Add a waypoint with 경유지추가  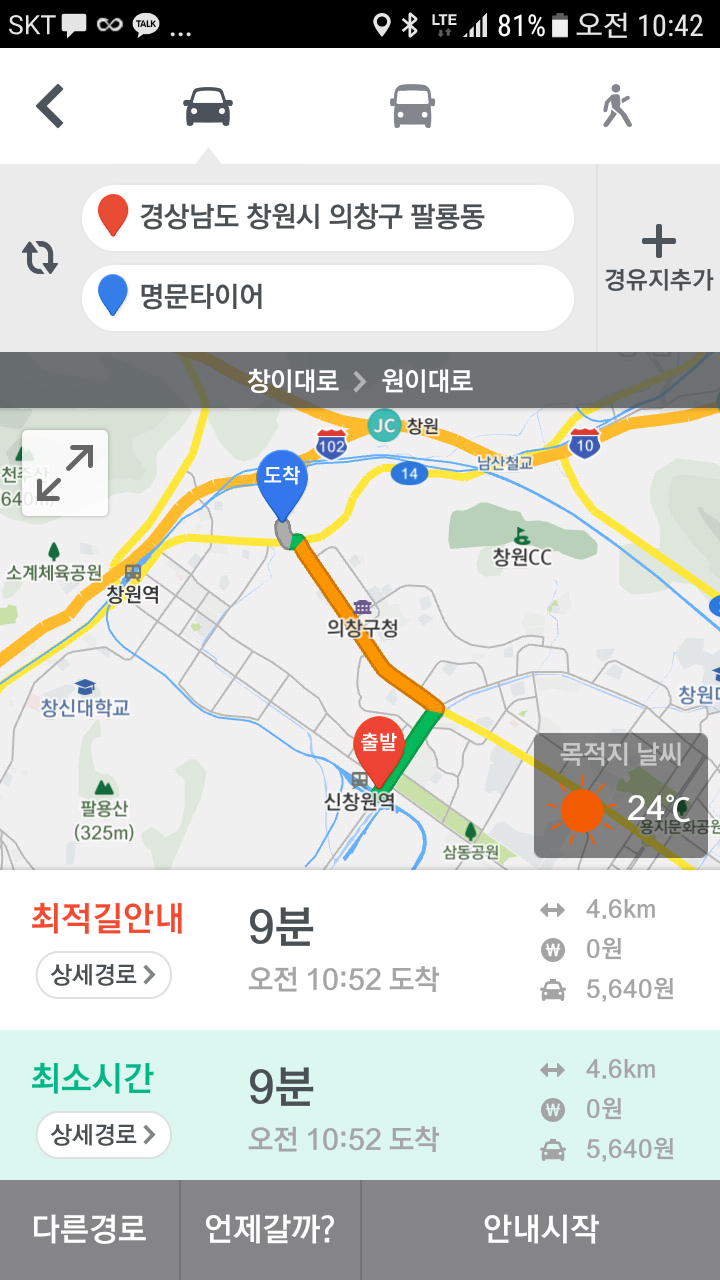coord(658,258)
